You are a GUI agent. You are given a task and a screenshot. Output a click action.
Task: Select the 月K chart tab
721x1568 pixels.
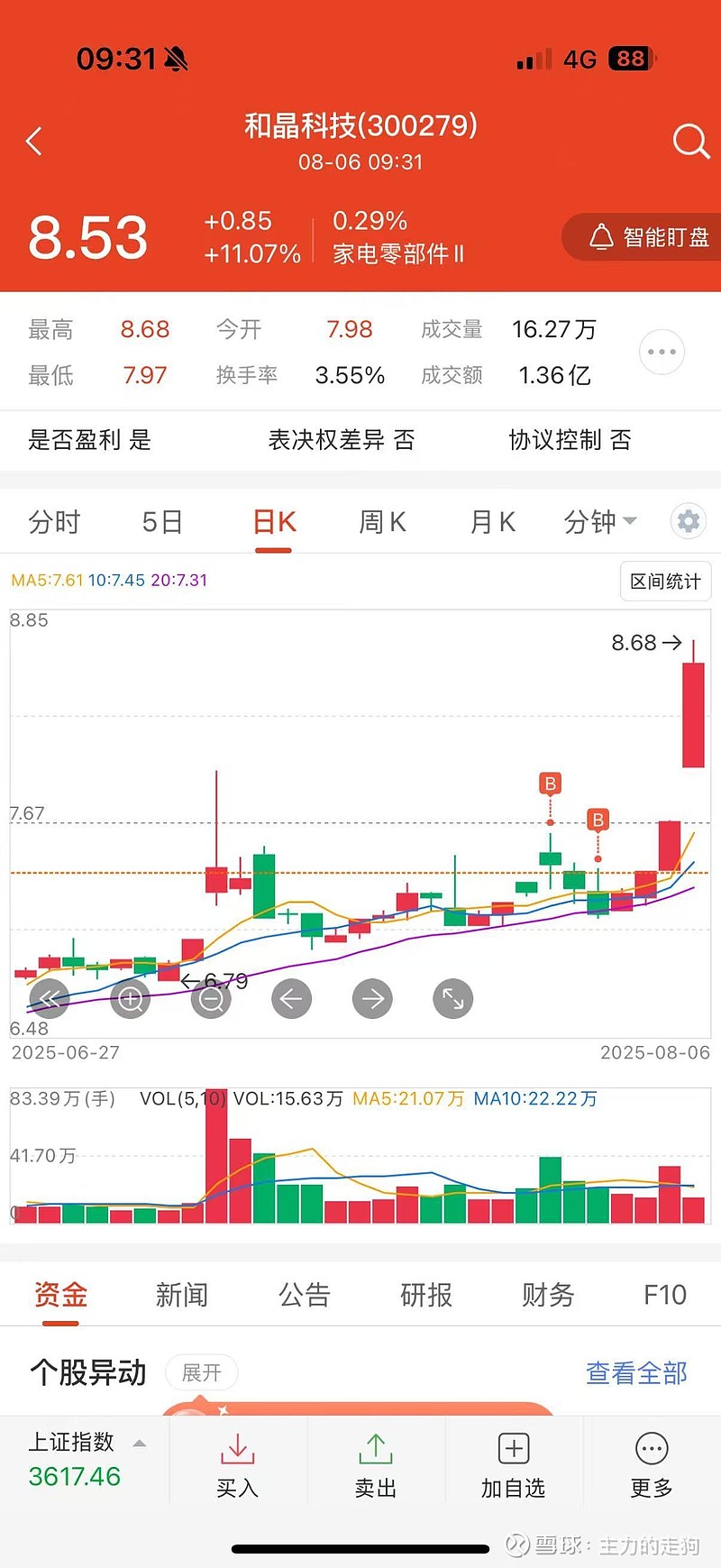coord(493,522)
